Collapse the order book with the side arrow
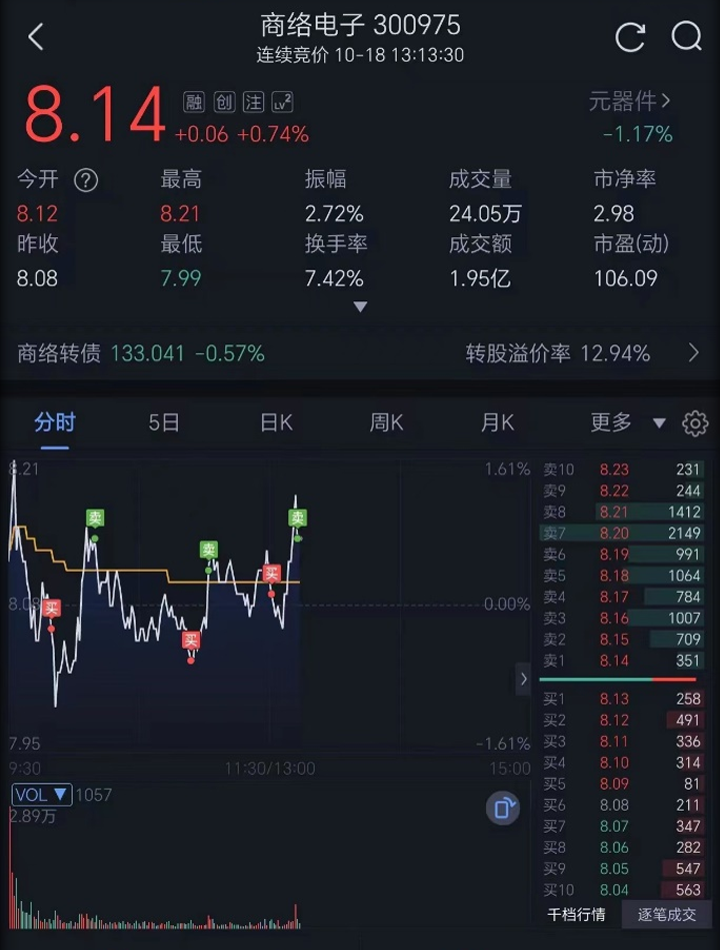Viewport: 720px width, 950px height. 523,680
